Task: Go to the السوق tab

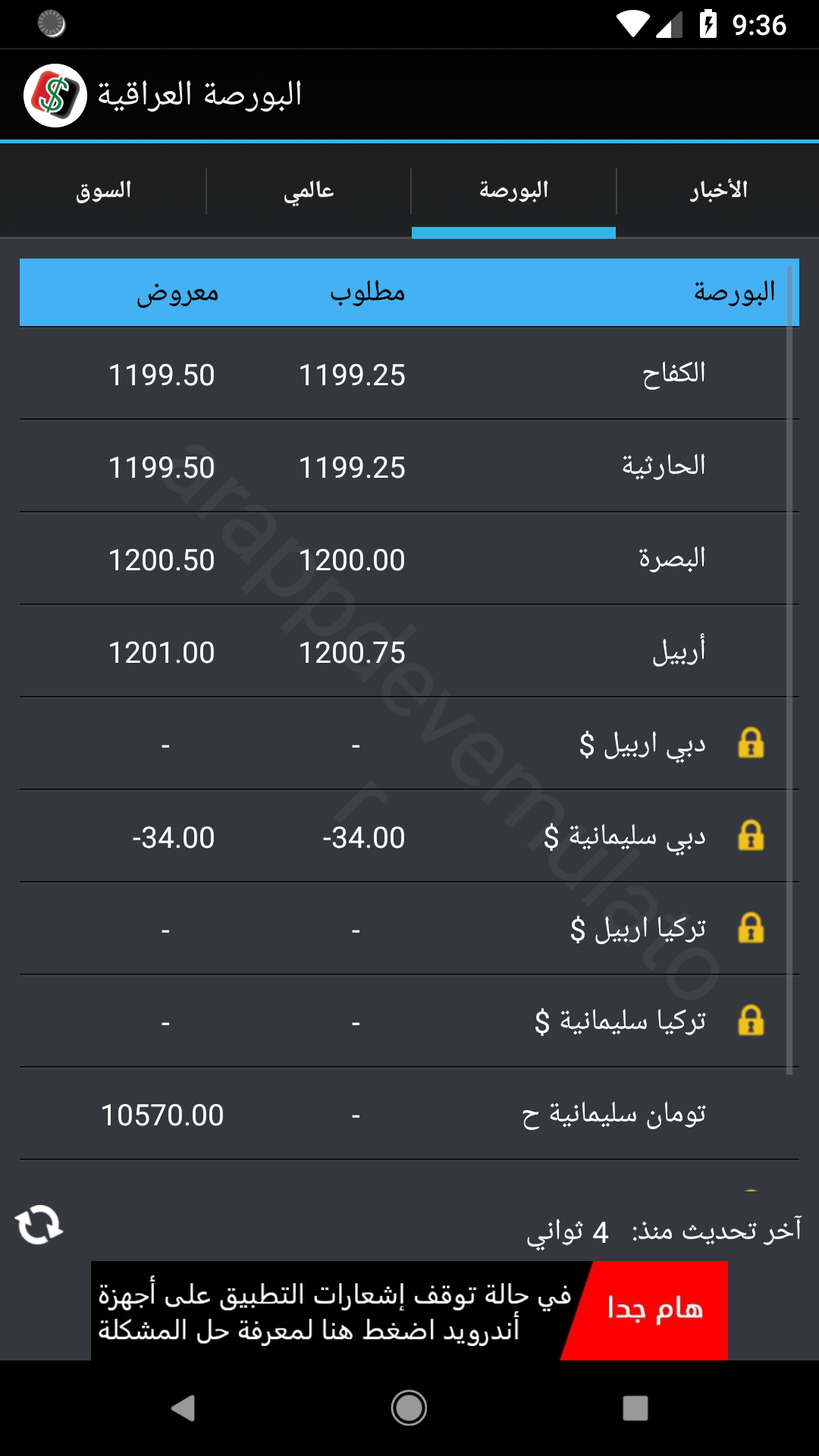Action: (x=103, y=190)
